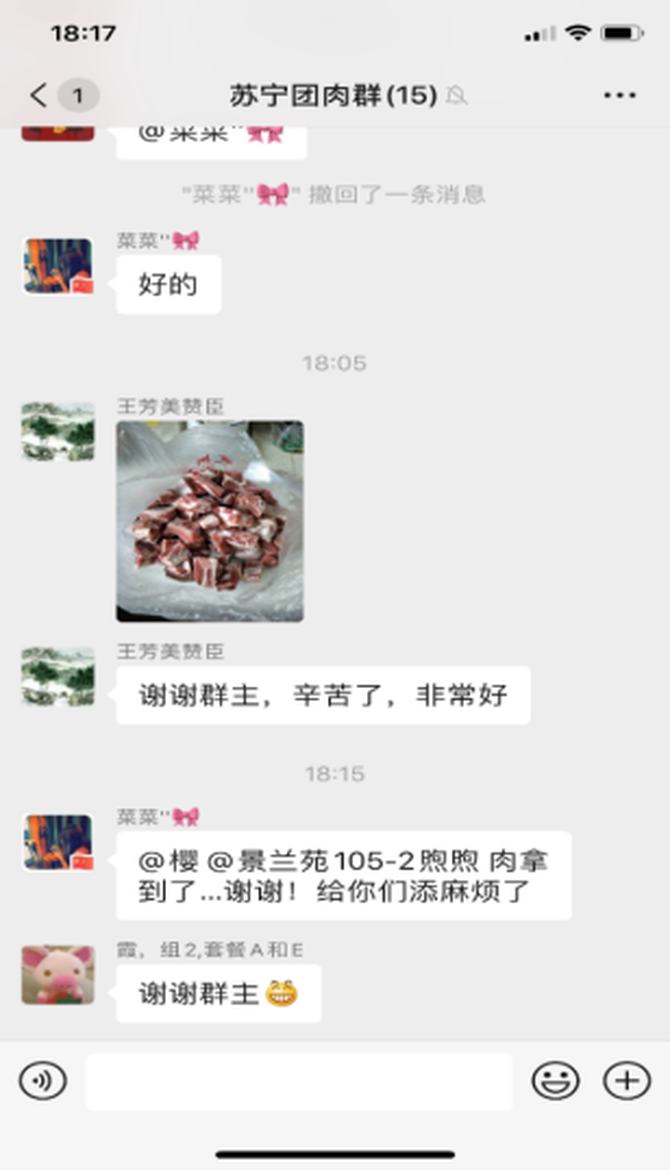
Task: Switch to voice message input
Action: (43, 1080)
